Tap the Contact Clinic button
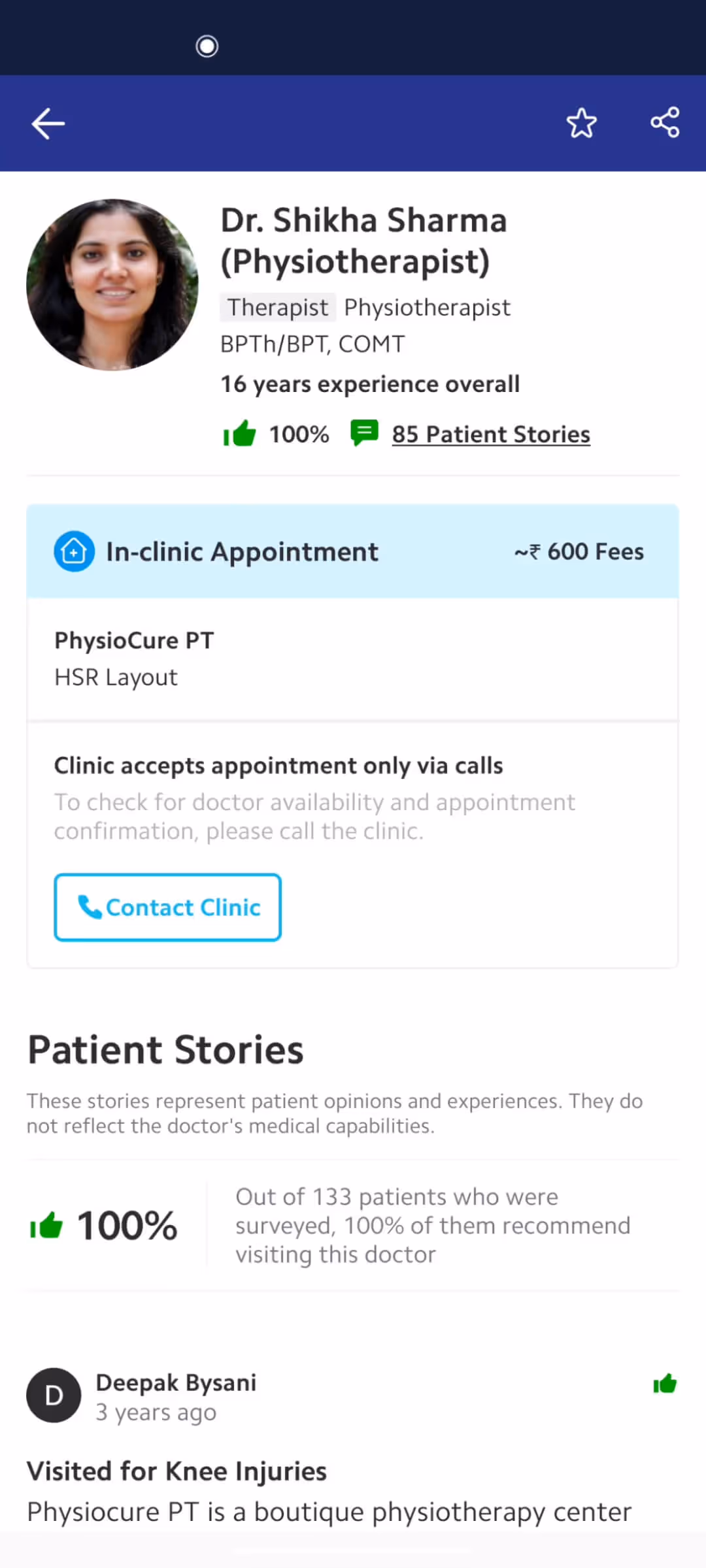Image resolution: width=706 pixels, height=1568 pixels. (x=168, y=907)
